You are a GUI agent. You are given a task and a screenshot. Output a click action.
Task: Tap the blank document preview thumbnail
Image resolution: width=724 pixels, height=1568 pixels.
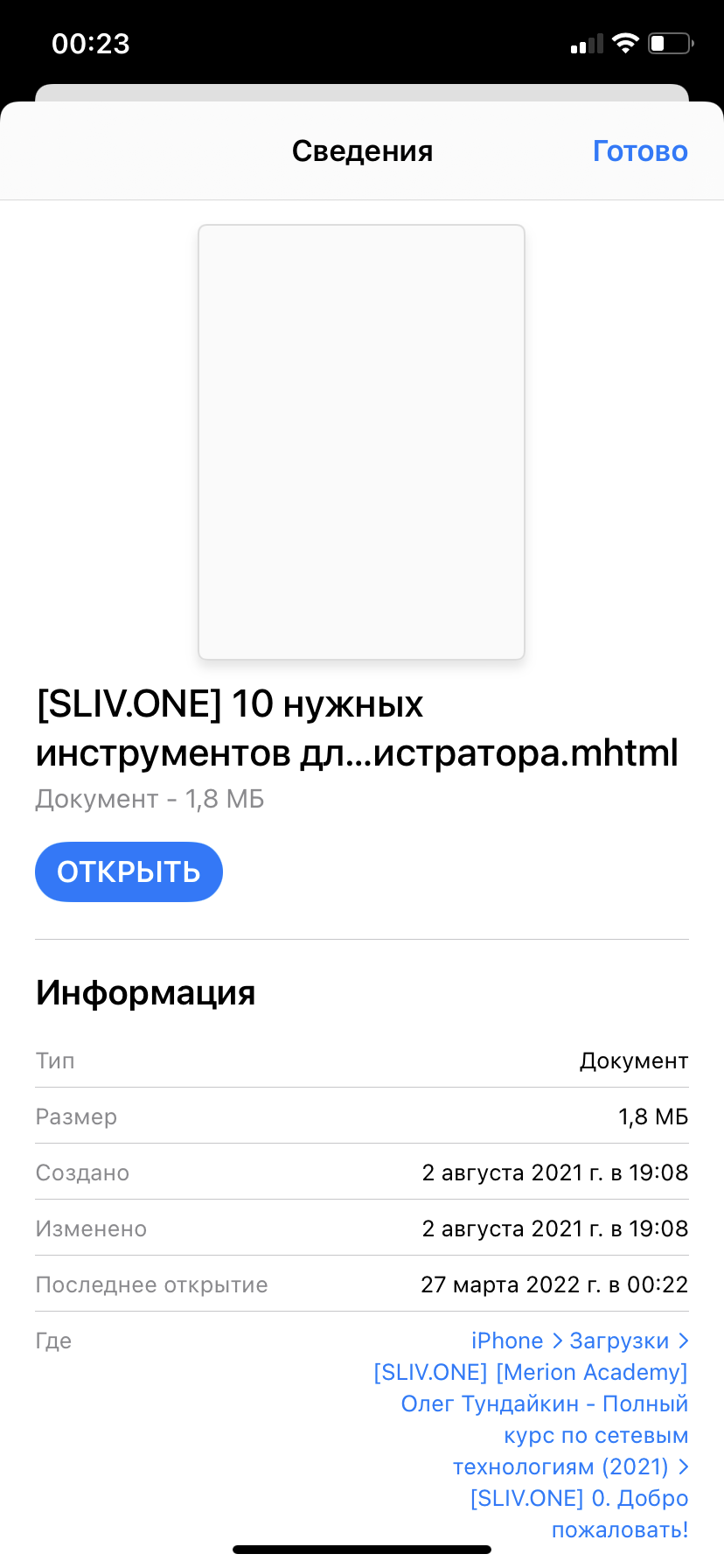361,442
